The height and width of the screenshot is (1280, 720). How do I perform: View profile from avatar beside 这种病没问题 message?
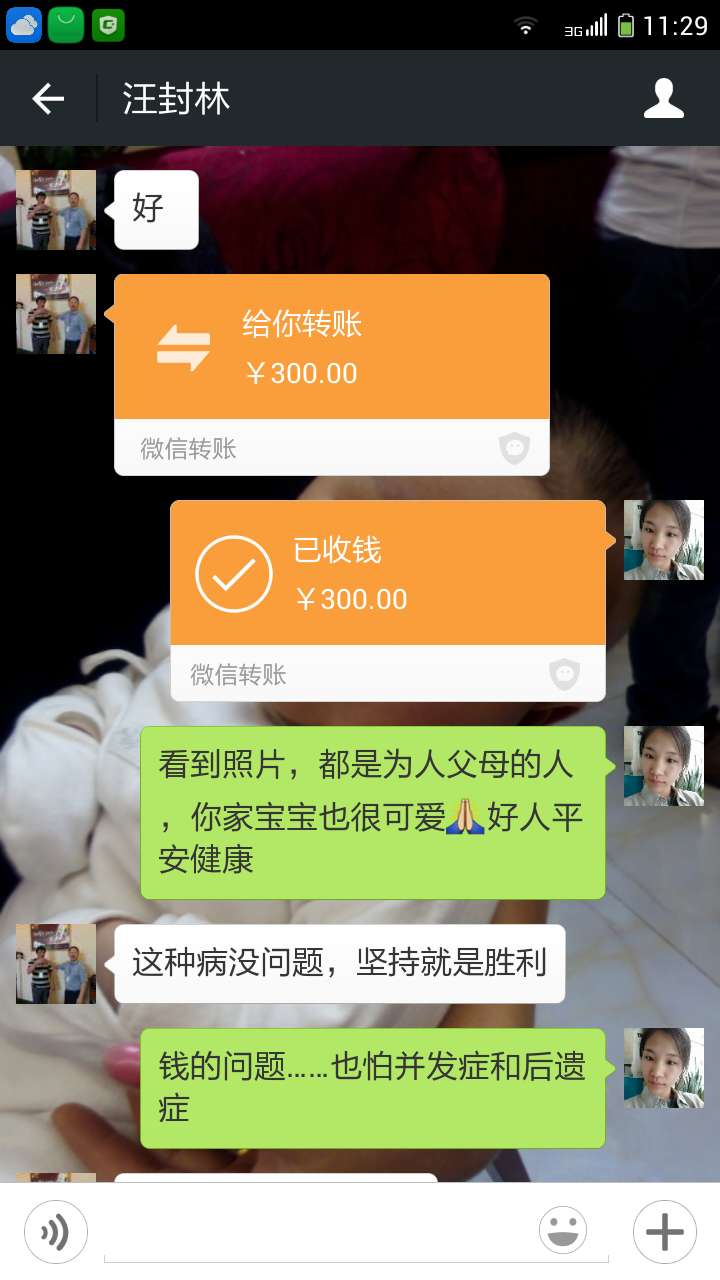pos(56,963)
